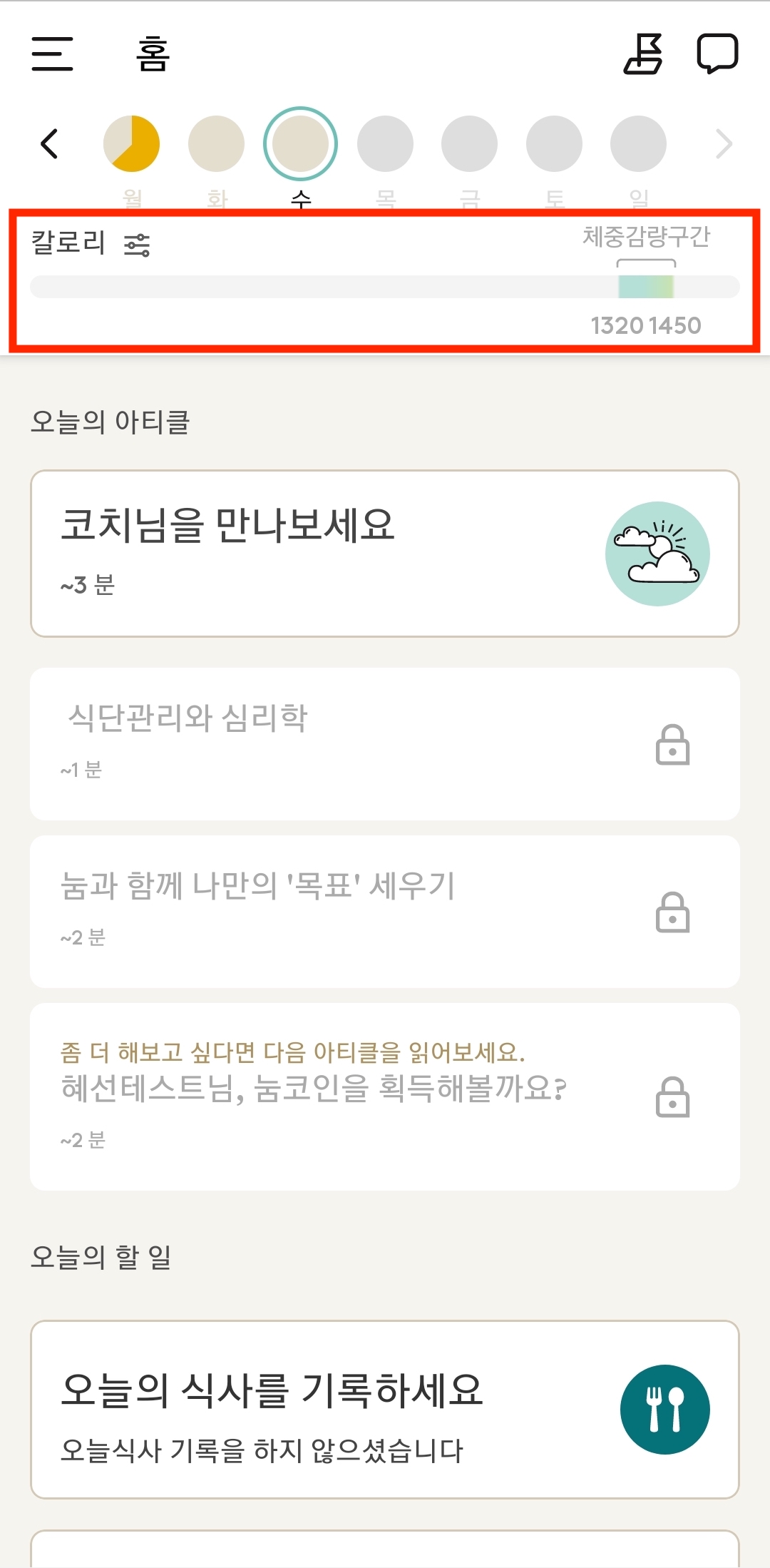This screenshot has width=770, height=1568.
Task: Open the chat message icon
Action: click(x=717, y=54)
